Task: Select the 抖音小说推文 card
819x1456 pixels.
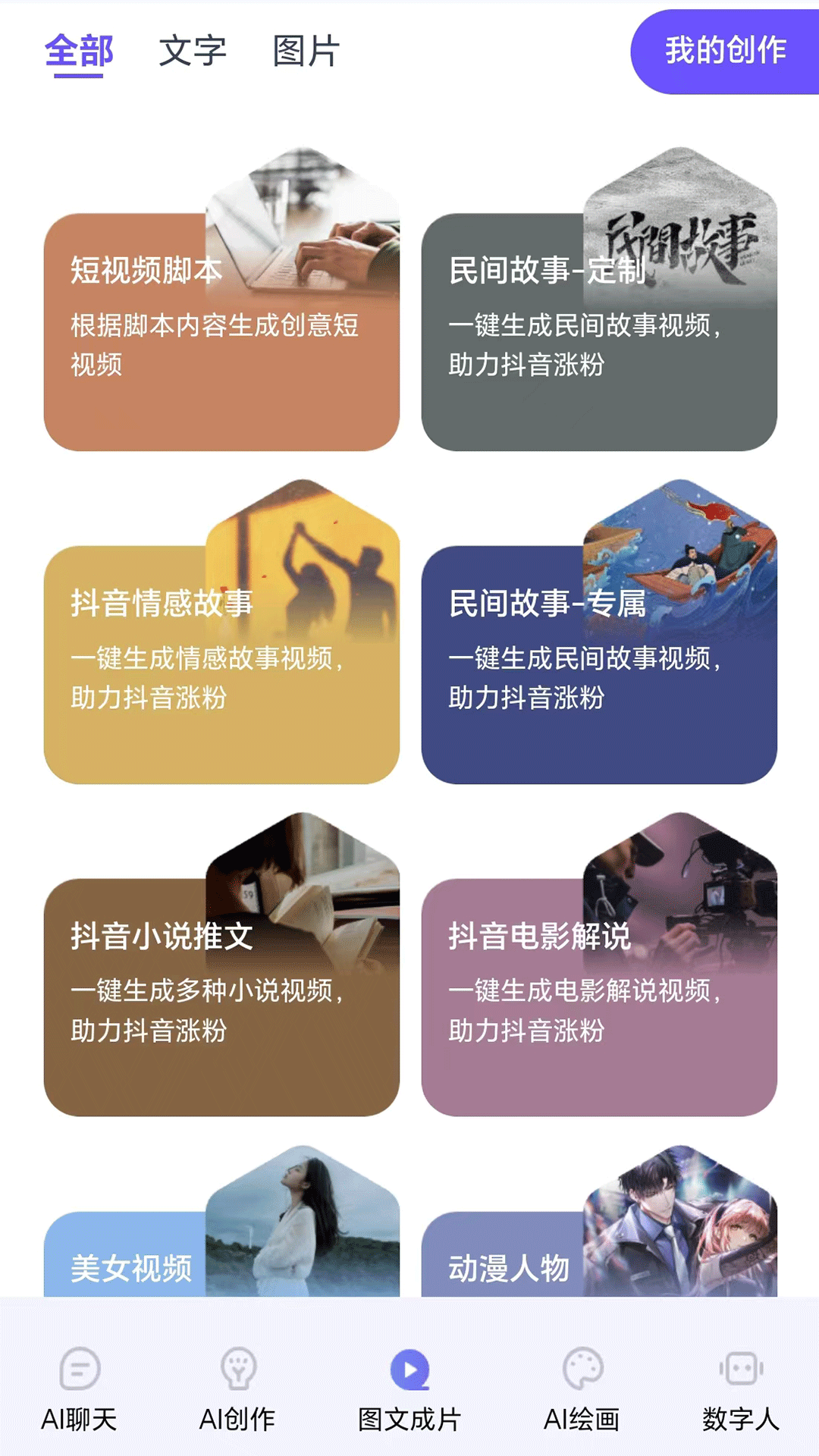Action: (x=221, y=997)
